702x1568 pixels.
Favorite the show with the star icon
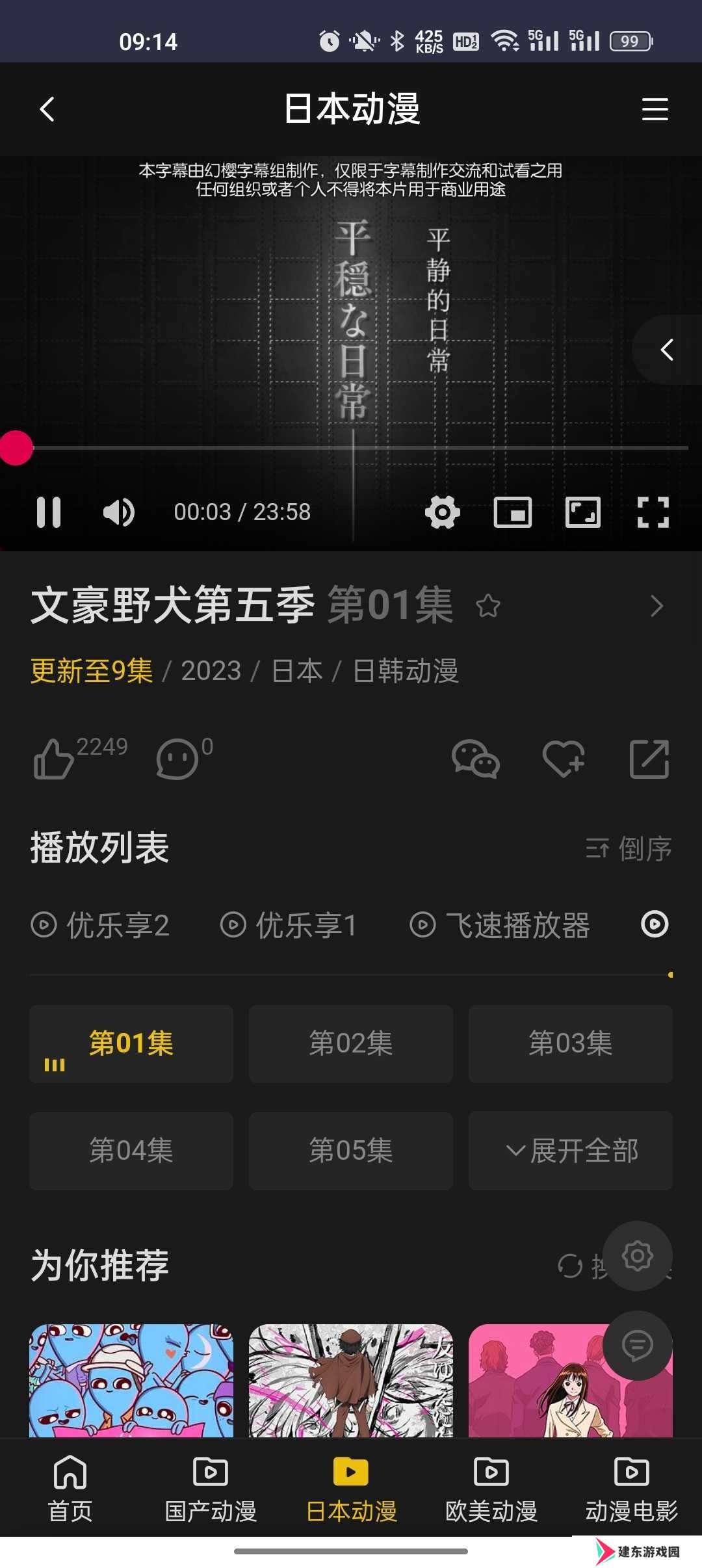[x=488, y=606]
